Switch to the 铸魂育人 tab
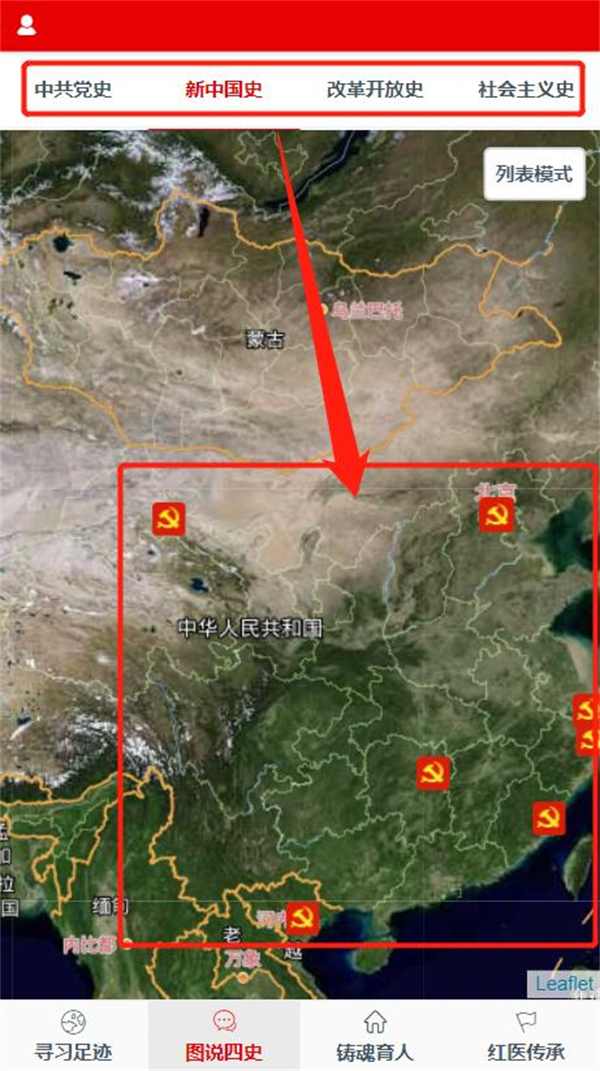The width and height of the screenshot is (600, 1071). (375, 1036)
